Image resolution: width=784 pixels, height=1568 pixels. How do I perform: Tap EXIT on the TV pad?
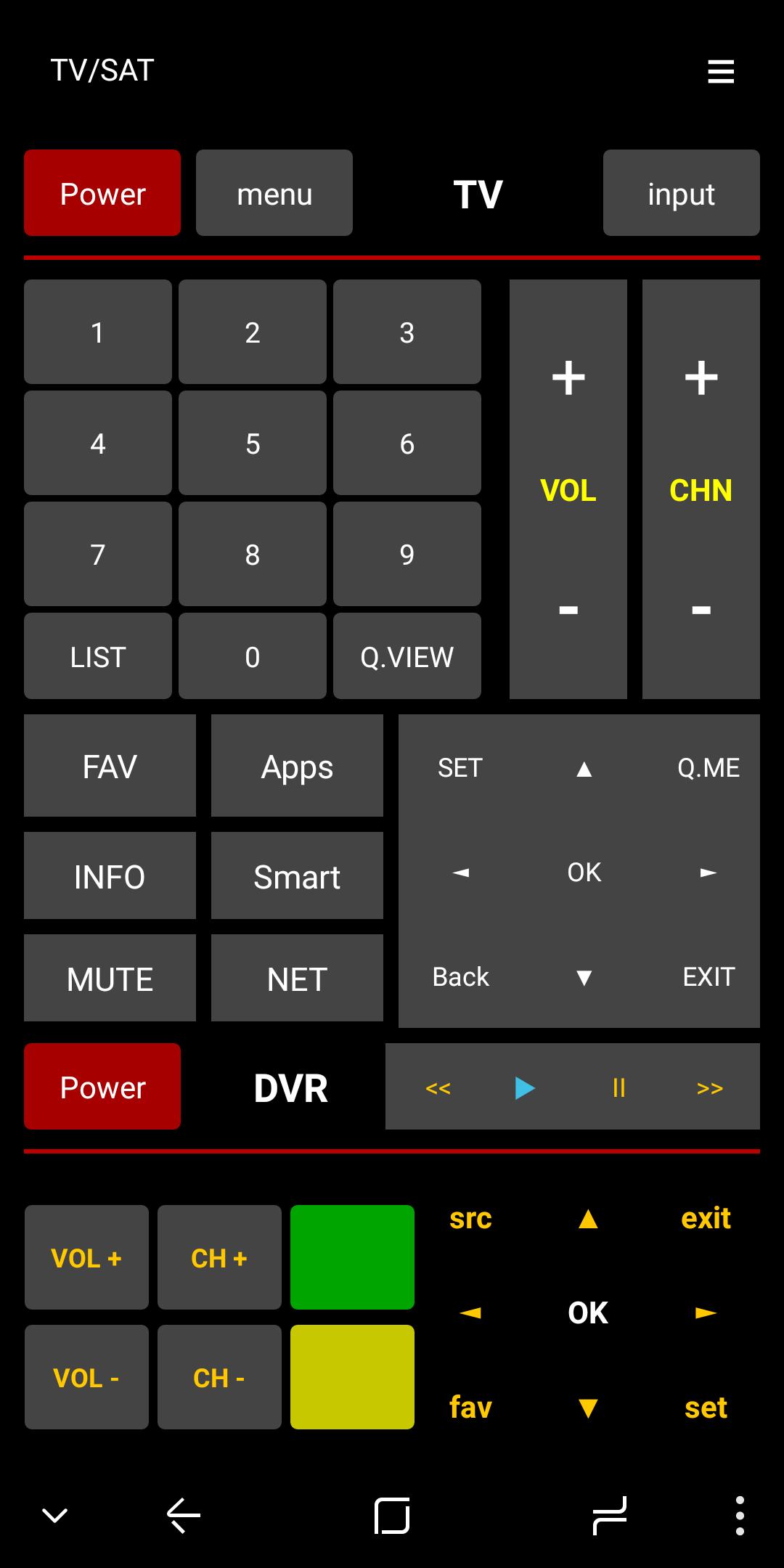[x=709, y=976]
